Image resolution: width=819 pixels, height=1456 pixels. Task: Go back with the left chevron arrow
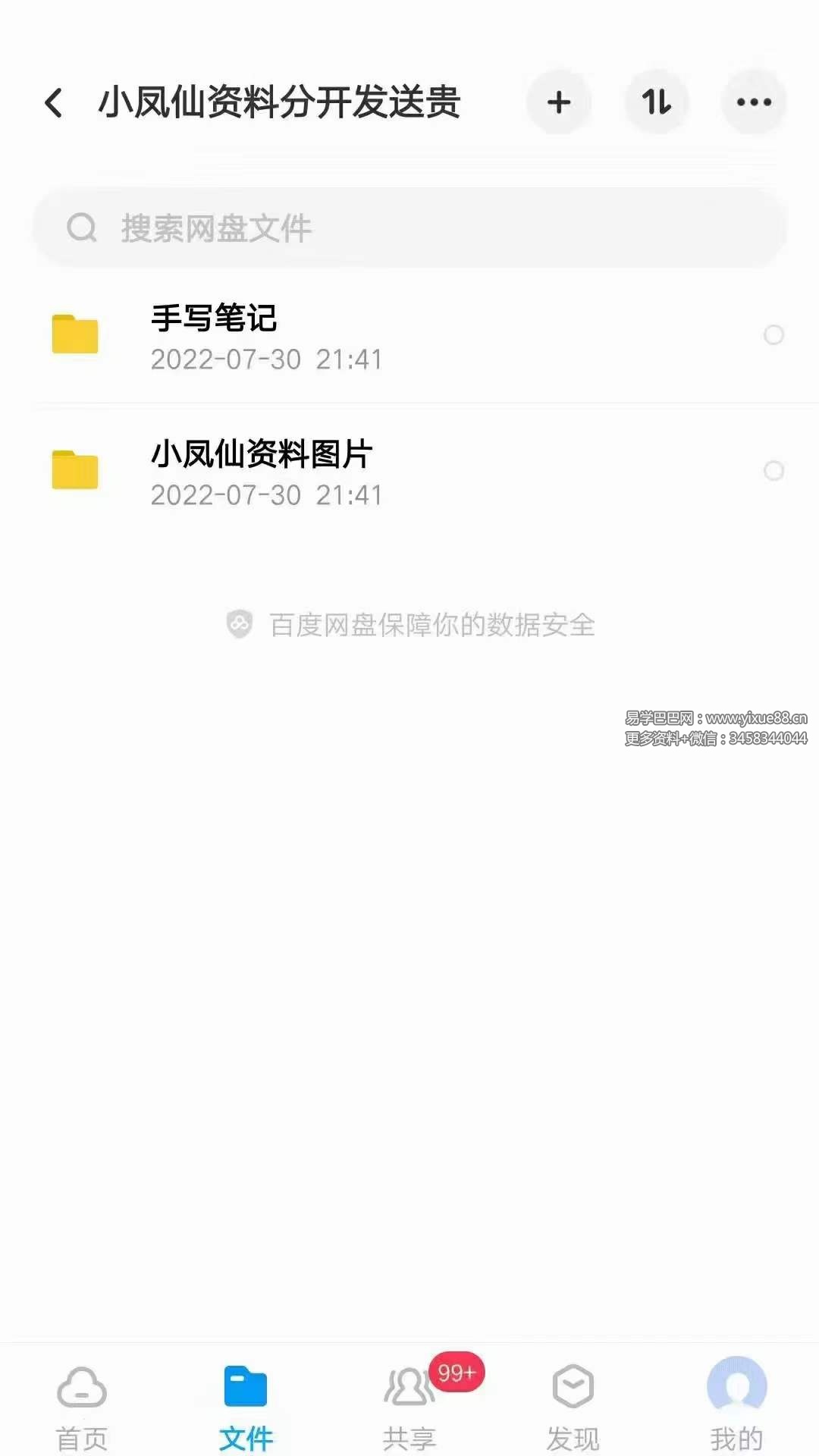(53, 101)
